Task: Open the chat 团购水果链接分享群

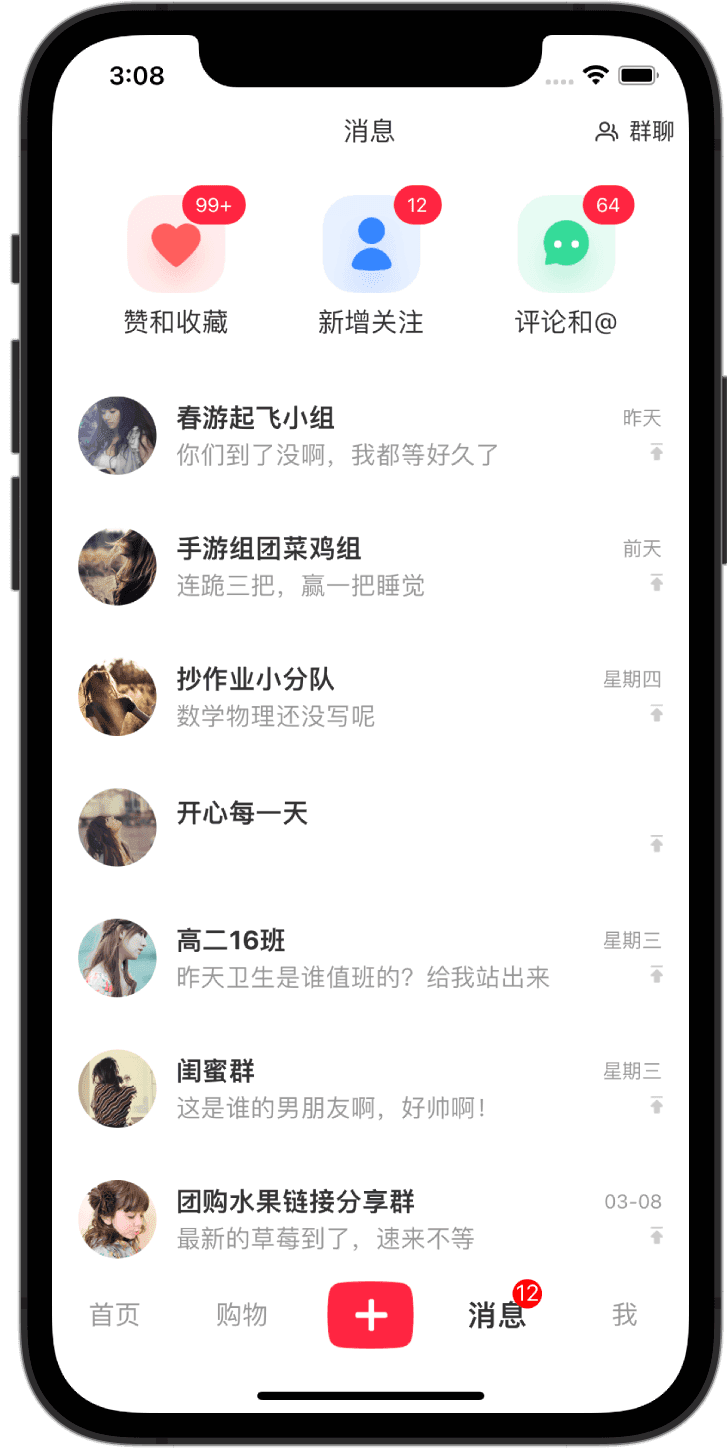Action: click(370, 1219)
